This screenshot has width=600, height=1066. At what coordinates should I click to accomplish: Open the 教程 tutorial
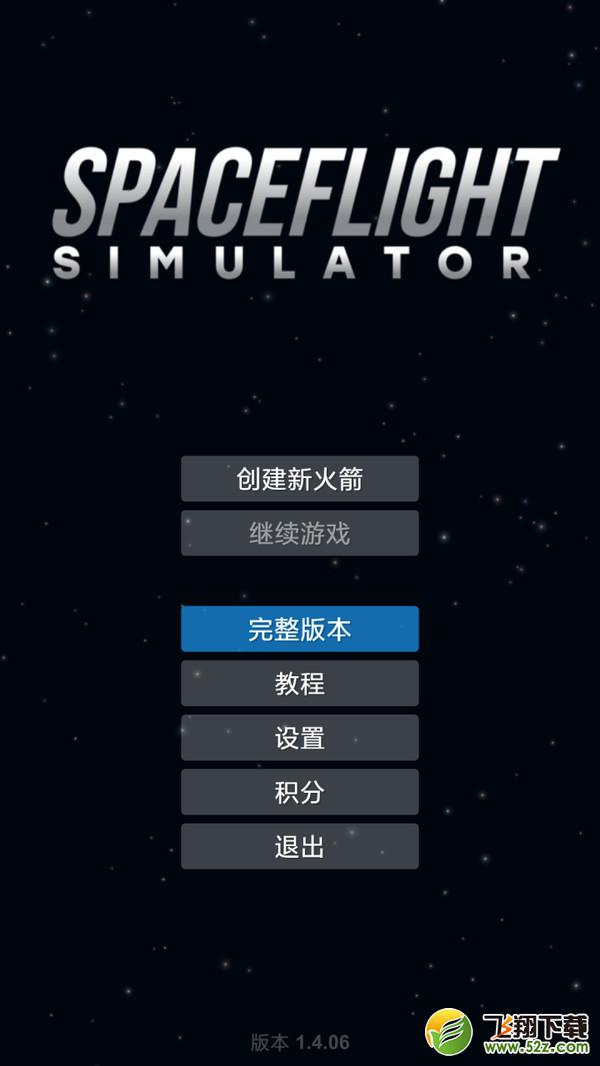pyautogui.click(x=300, y=683)
